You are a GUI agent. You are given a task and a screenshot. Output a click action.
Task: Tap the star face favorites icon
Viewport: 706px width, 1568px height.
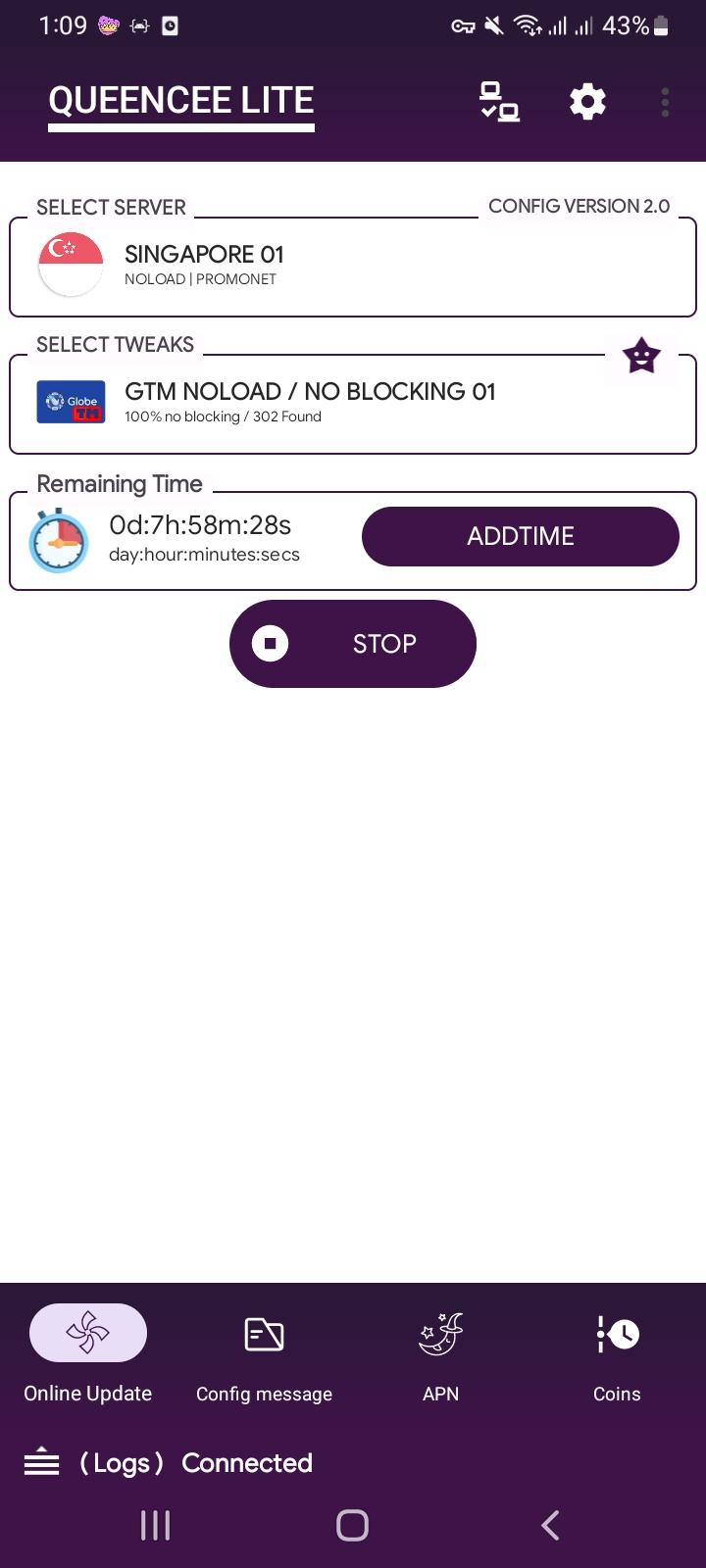[x=641, y=356]
